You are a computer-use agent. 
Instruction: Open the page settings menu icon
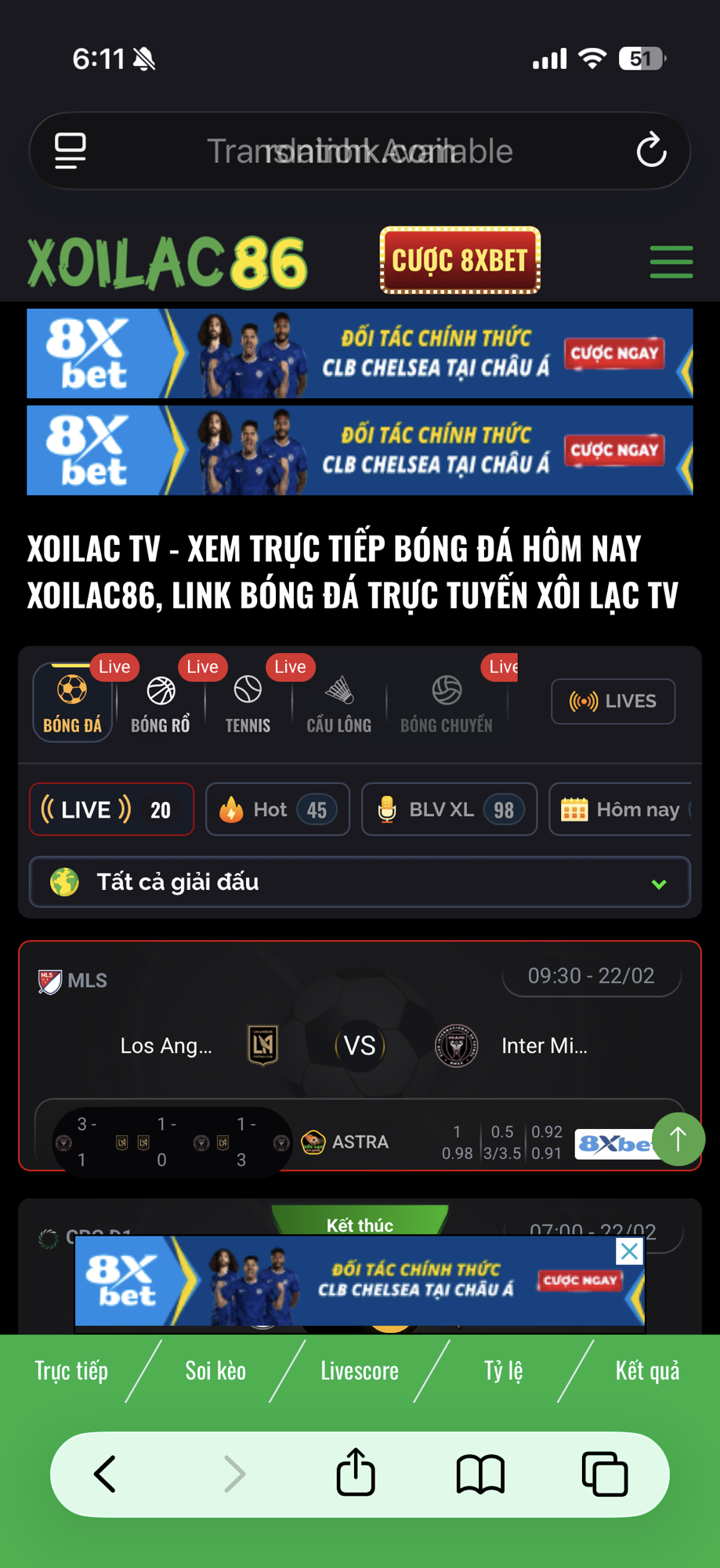[x=71, y=151]
